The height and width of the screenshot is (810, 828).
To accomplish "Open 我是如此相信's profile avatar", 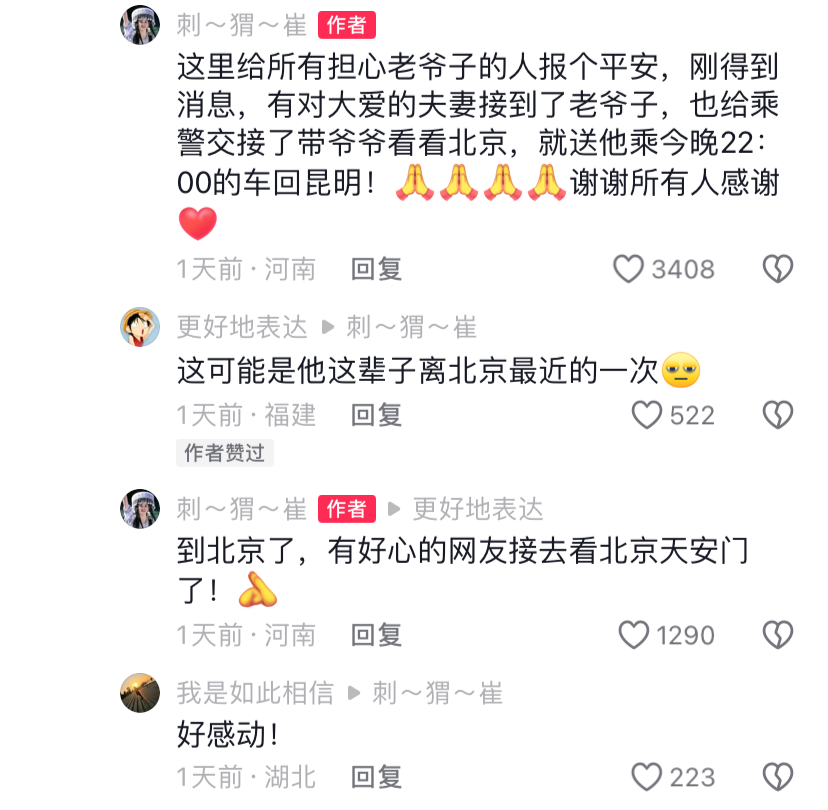I will click(140, 692).
